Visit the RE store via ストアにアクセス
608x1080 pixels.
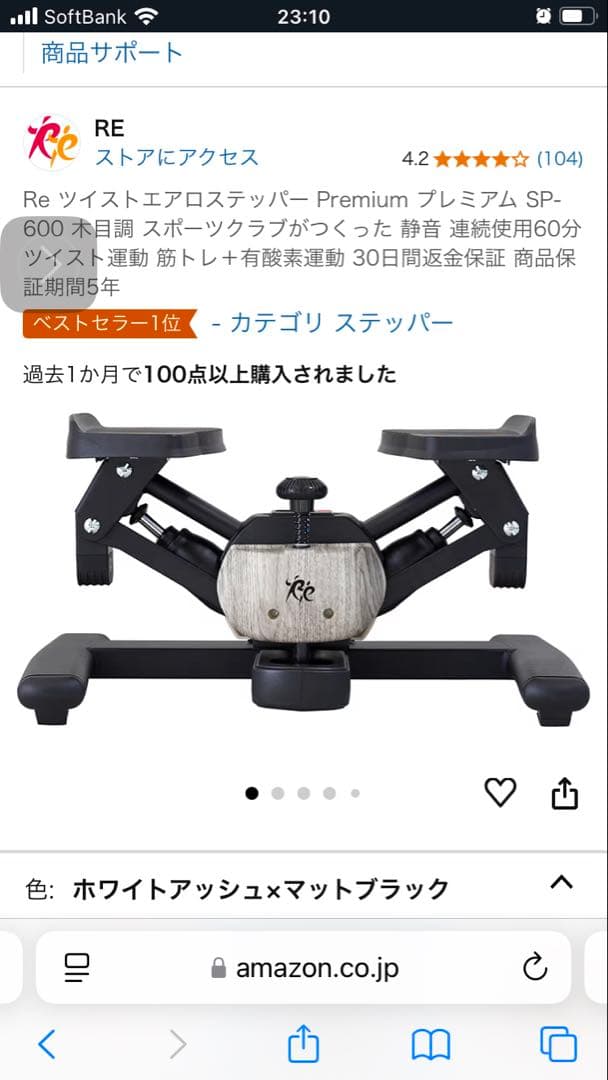[176, 157]
